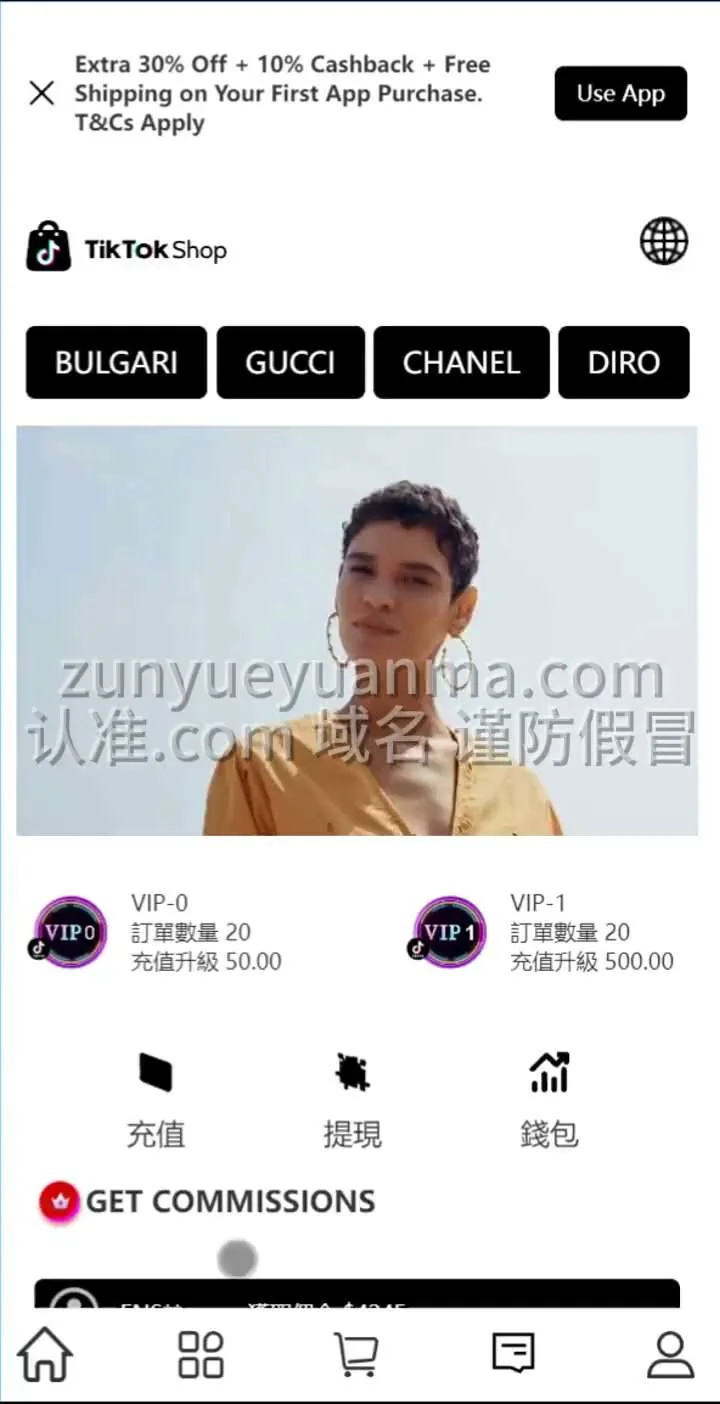
Task: Open 錢包 wallet
Action: 549,1099
